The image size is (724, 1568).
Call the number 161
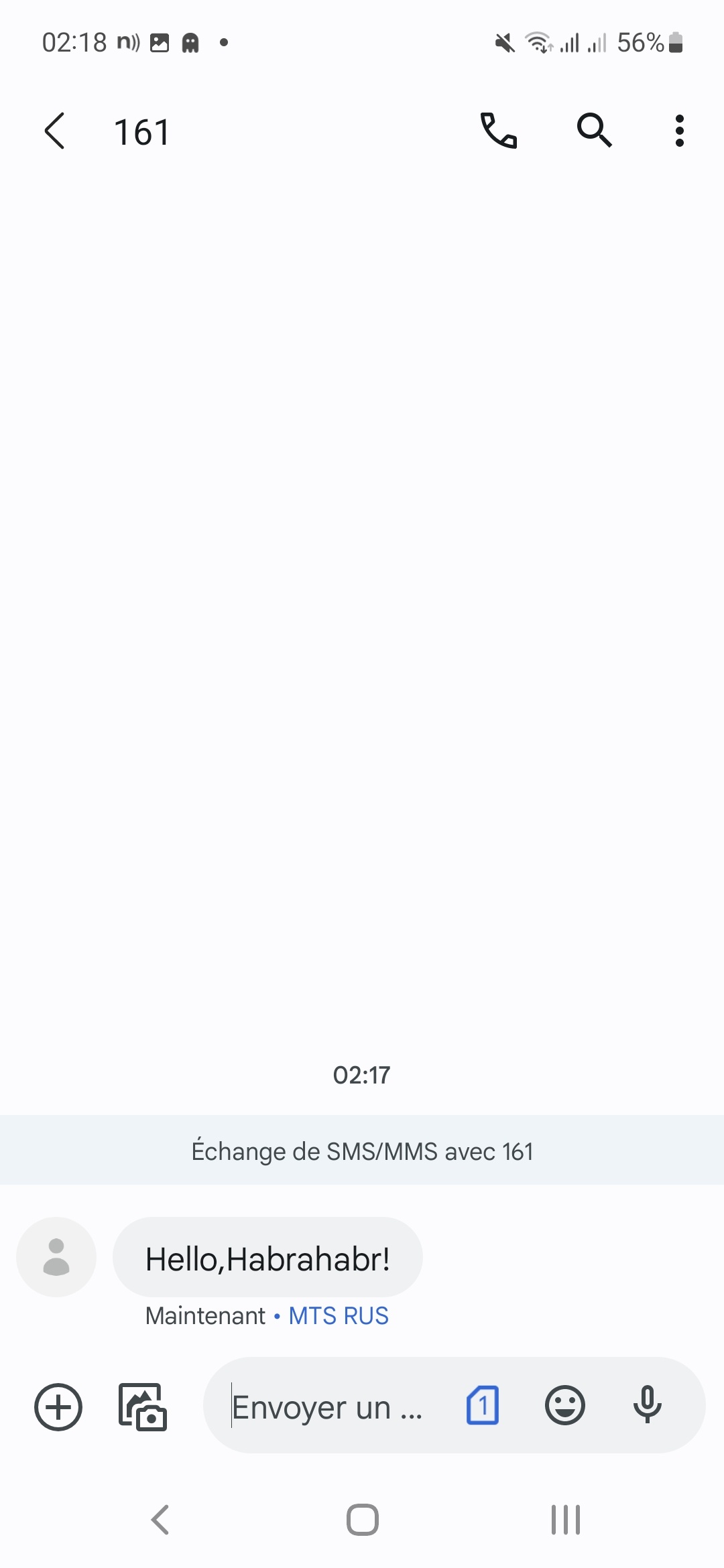point(499,131)
